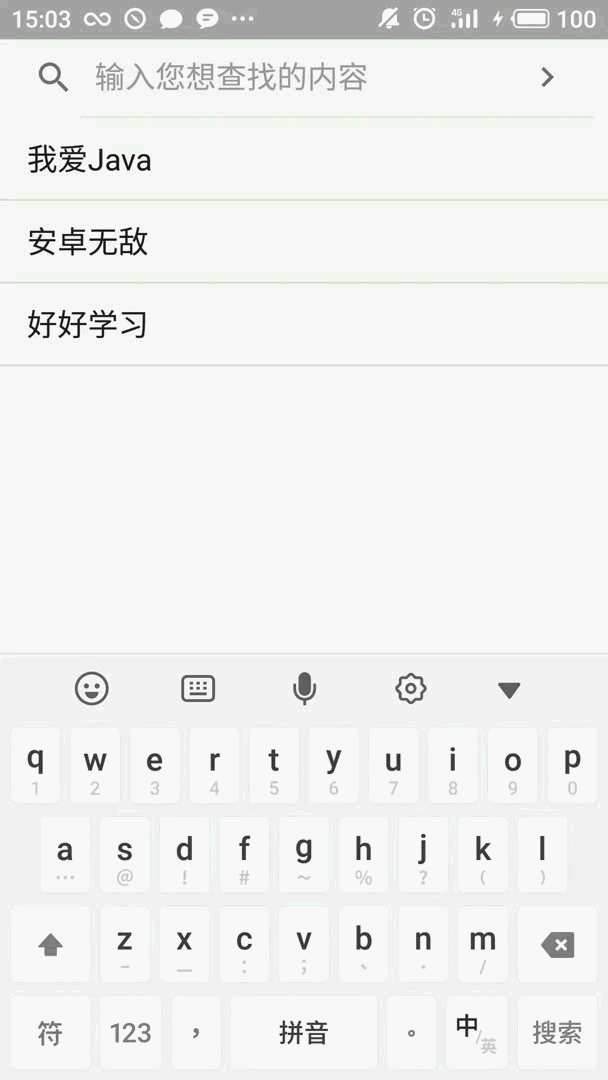
Task: Toggle 中/英 language key
Action: click(476, 1032)
